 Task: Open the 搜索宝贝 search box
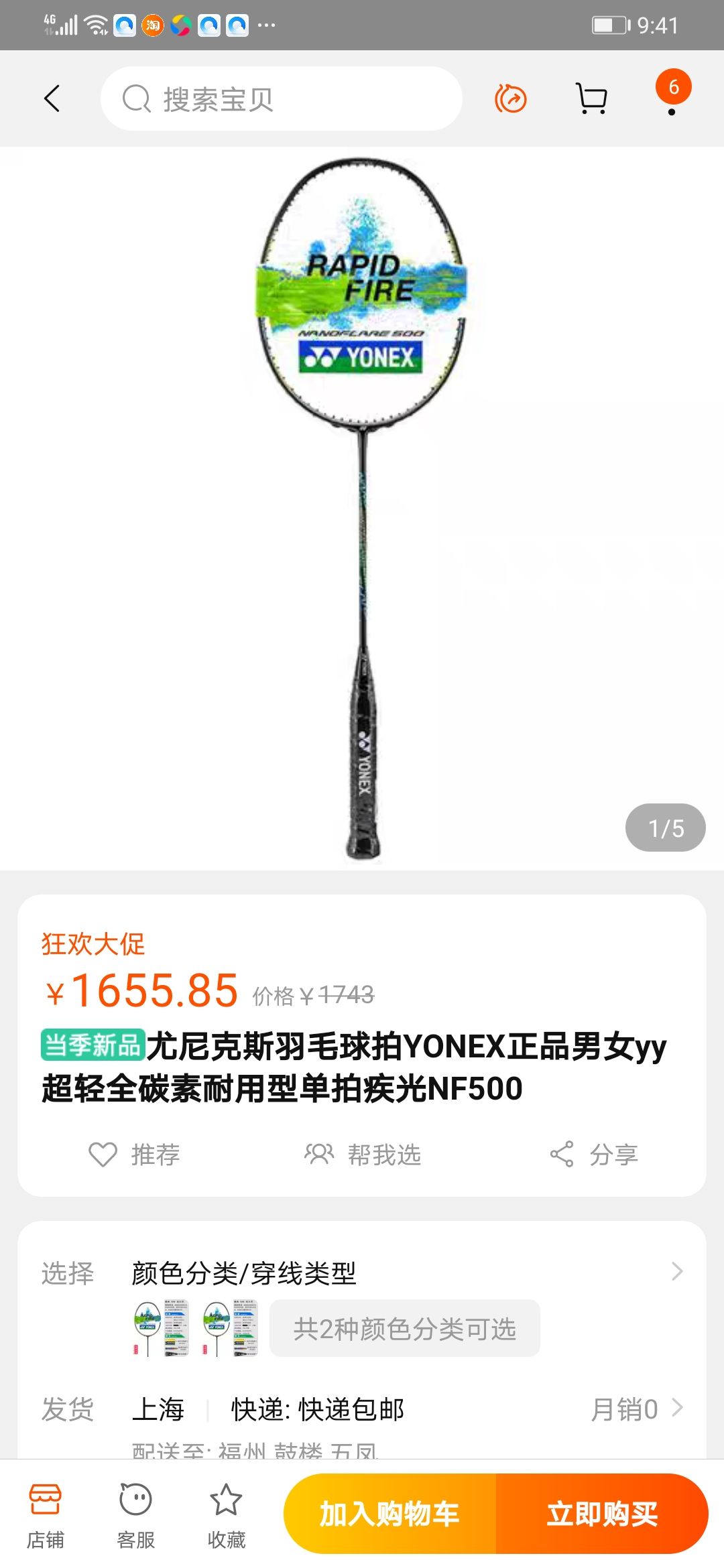pyautogui.click(x=282, y=99)
